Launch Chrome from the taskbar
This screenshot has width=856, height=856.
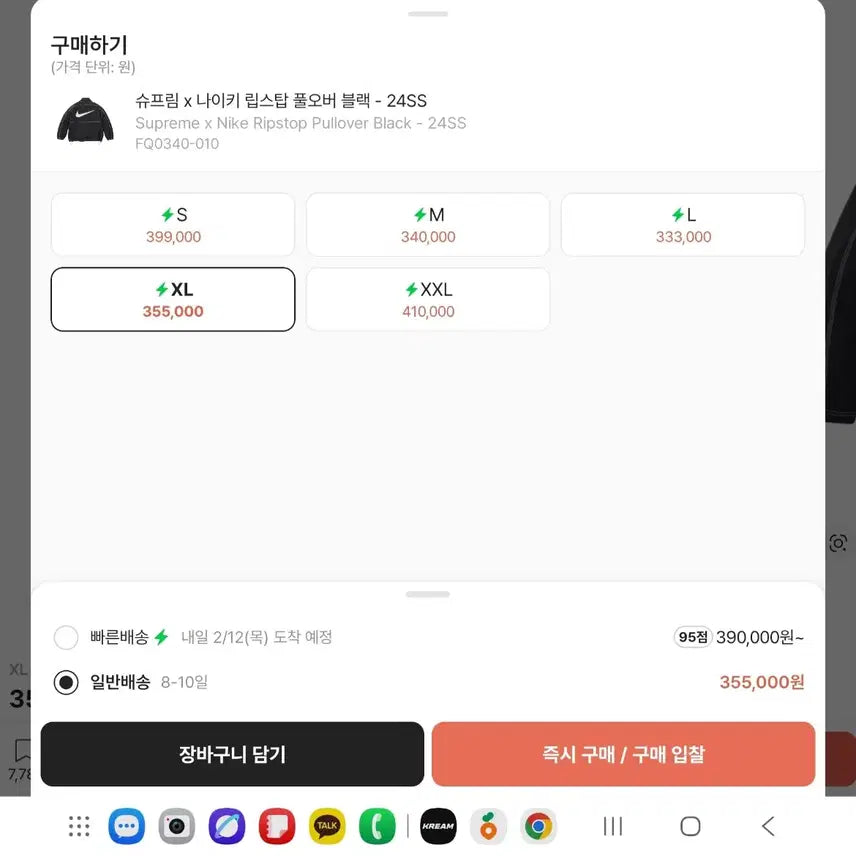tap(538, 826)
